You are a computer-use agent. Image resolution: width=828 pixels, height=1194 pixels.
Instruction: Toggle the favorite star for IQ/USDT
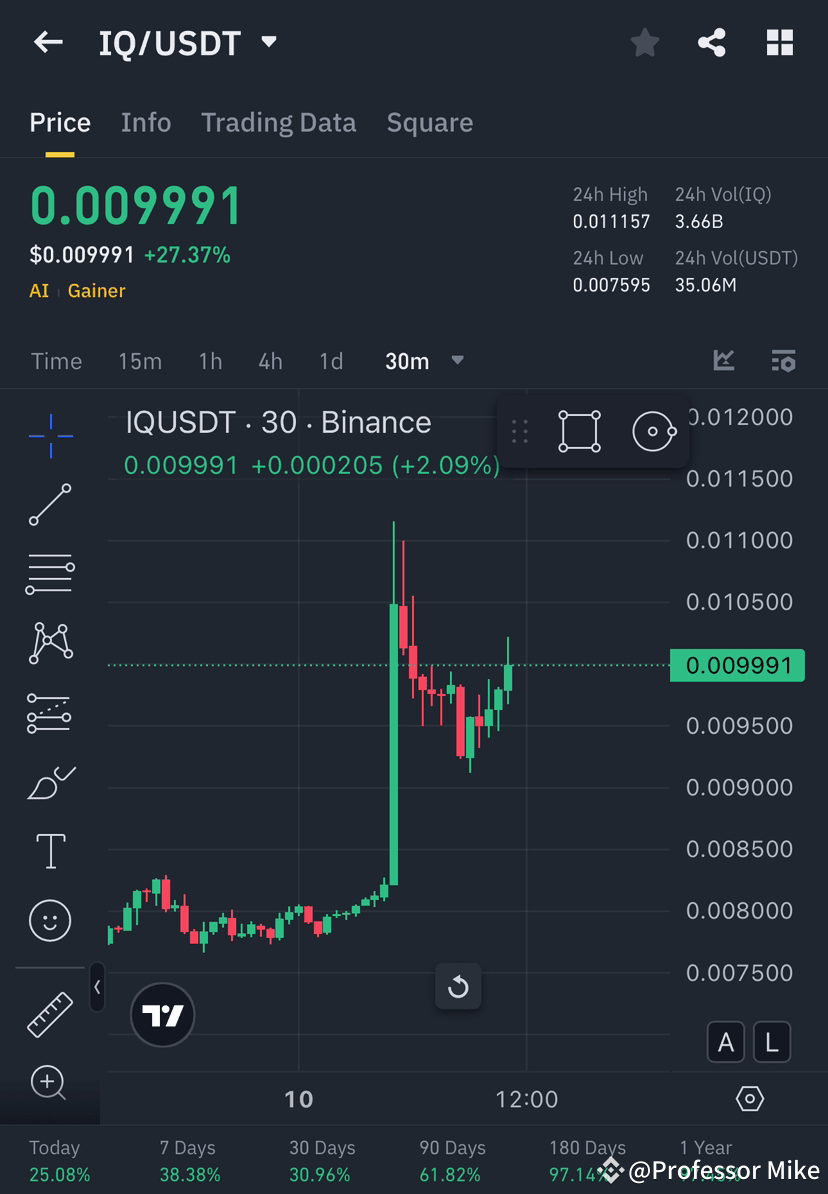tap(644, 42)
